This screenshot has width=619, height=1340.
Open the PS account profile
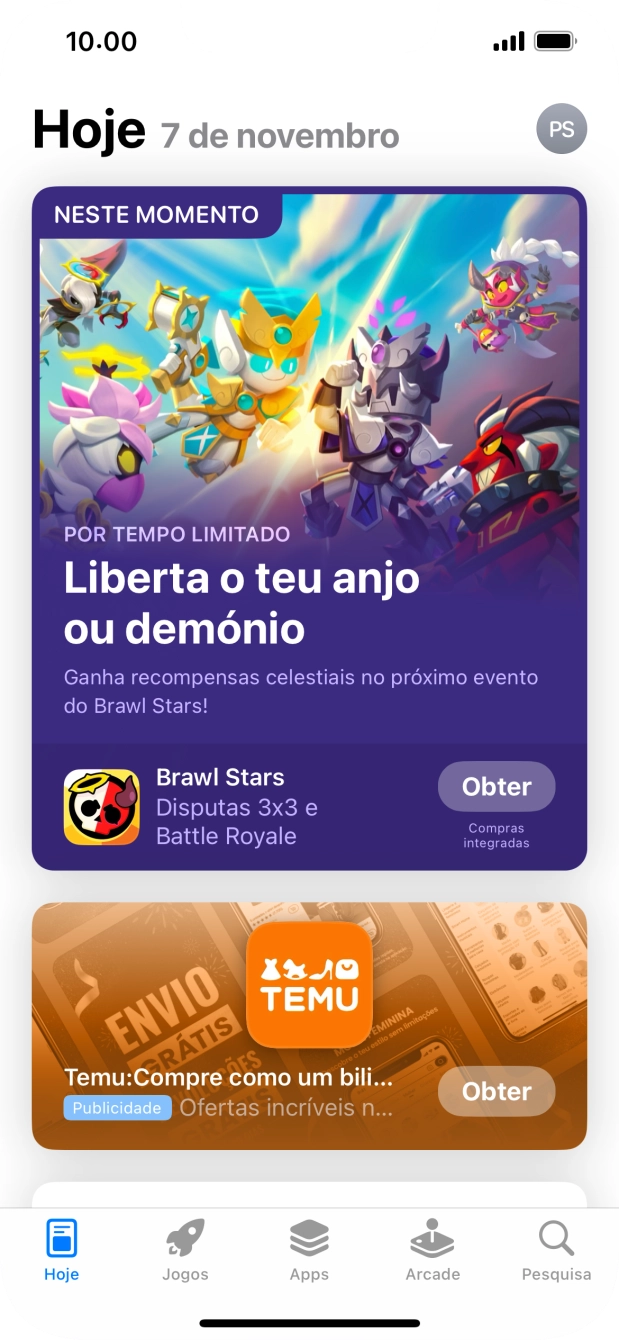[x=561, y=129]
